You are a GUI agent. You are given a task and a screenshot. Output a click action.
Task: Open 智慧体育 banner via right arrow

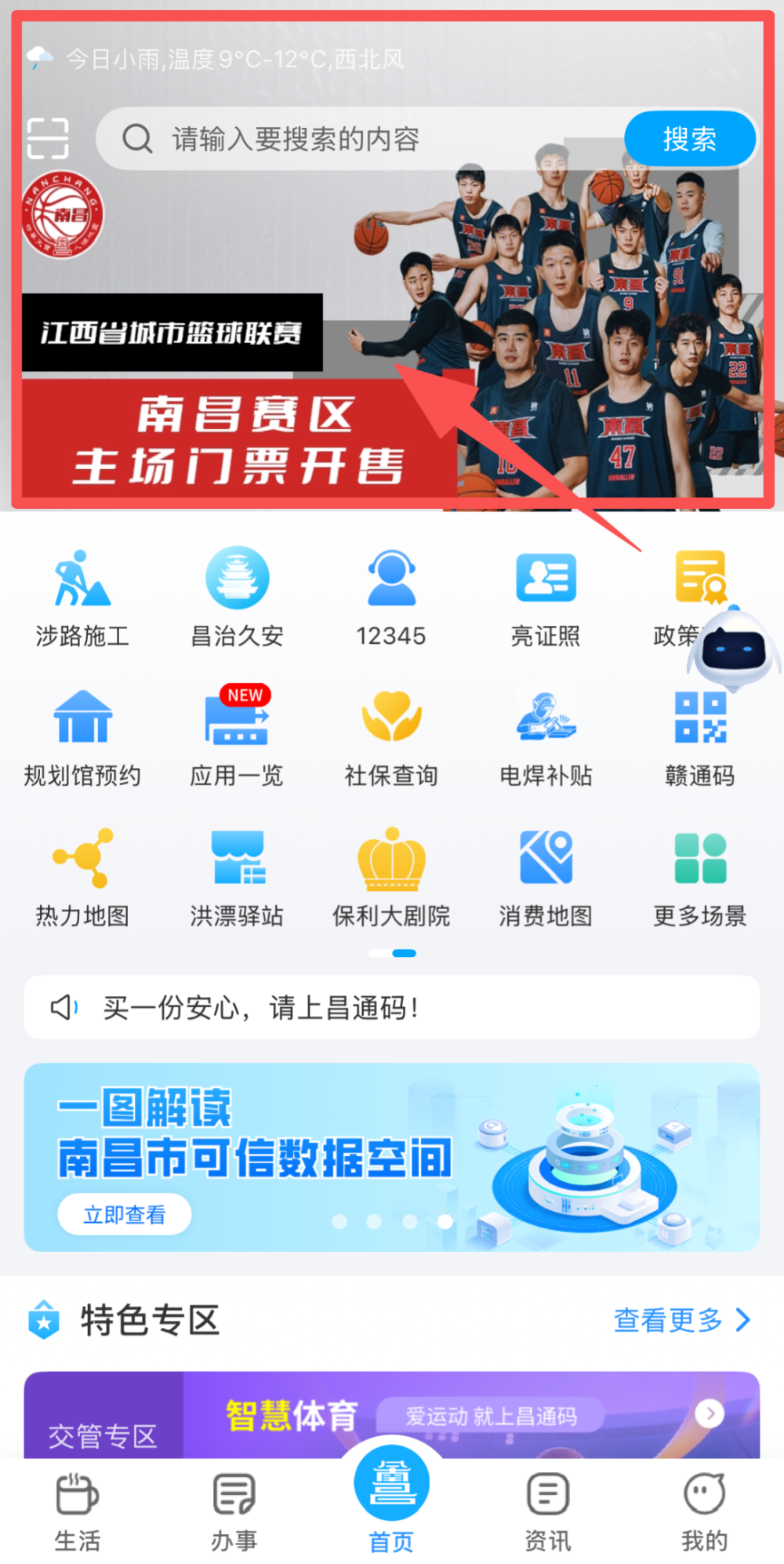(x=710, y=1415)
